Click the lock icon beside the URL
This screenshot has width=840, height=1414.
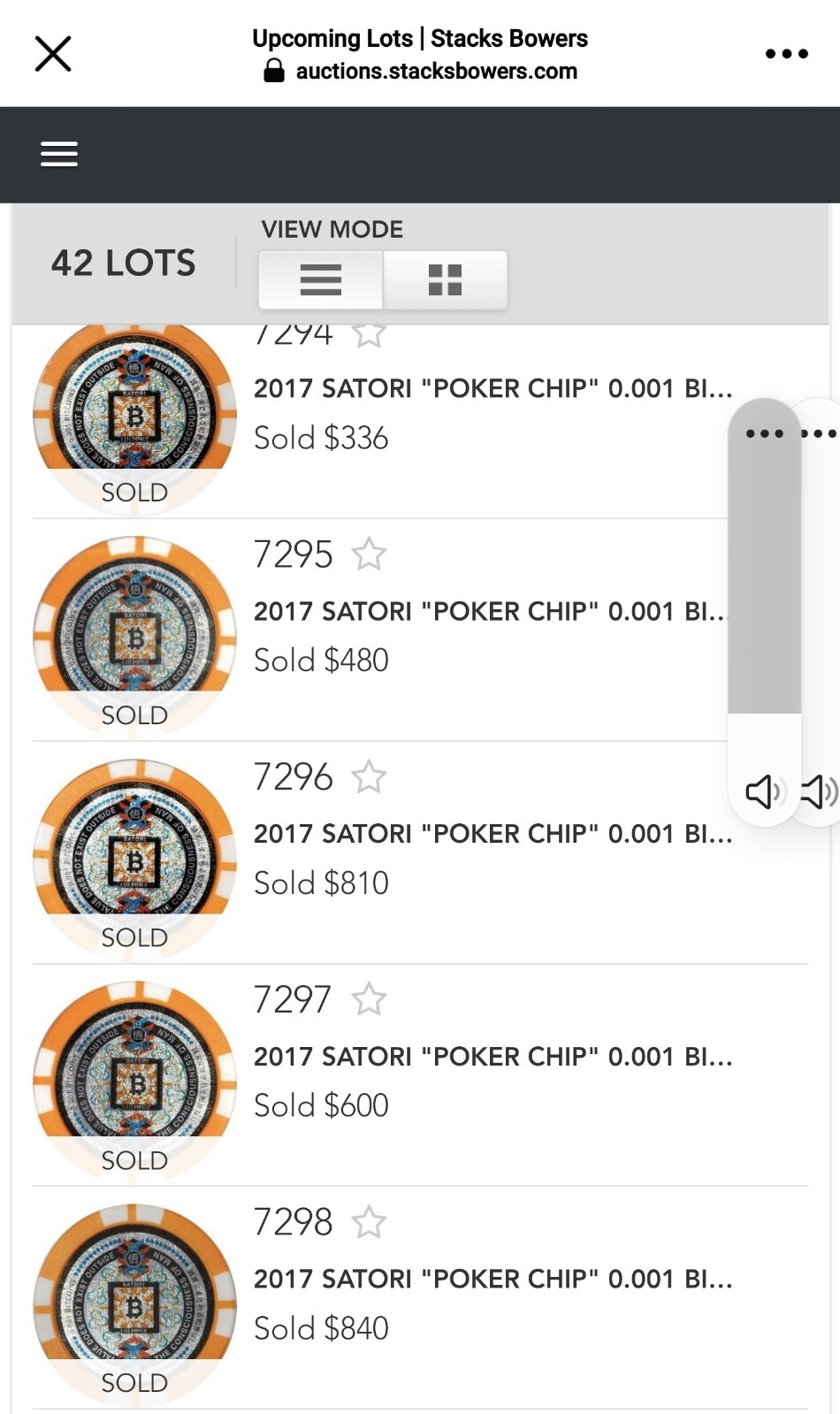273,71
